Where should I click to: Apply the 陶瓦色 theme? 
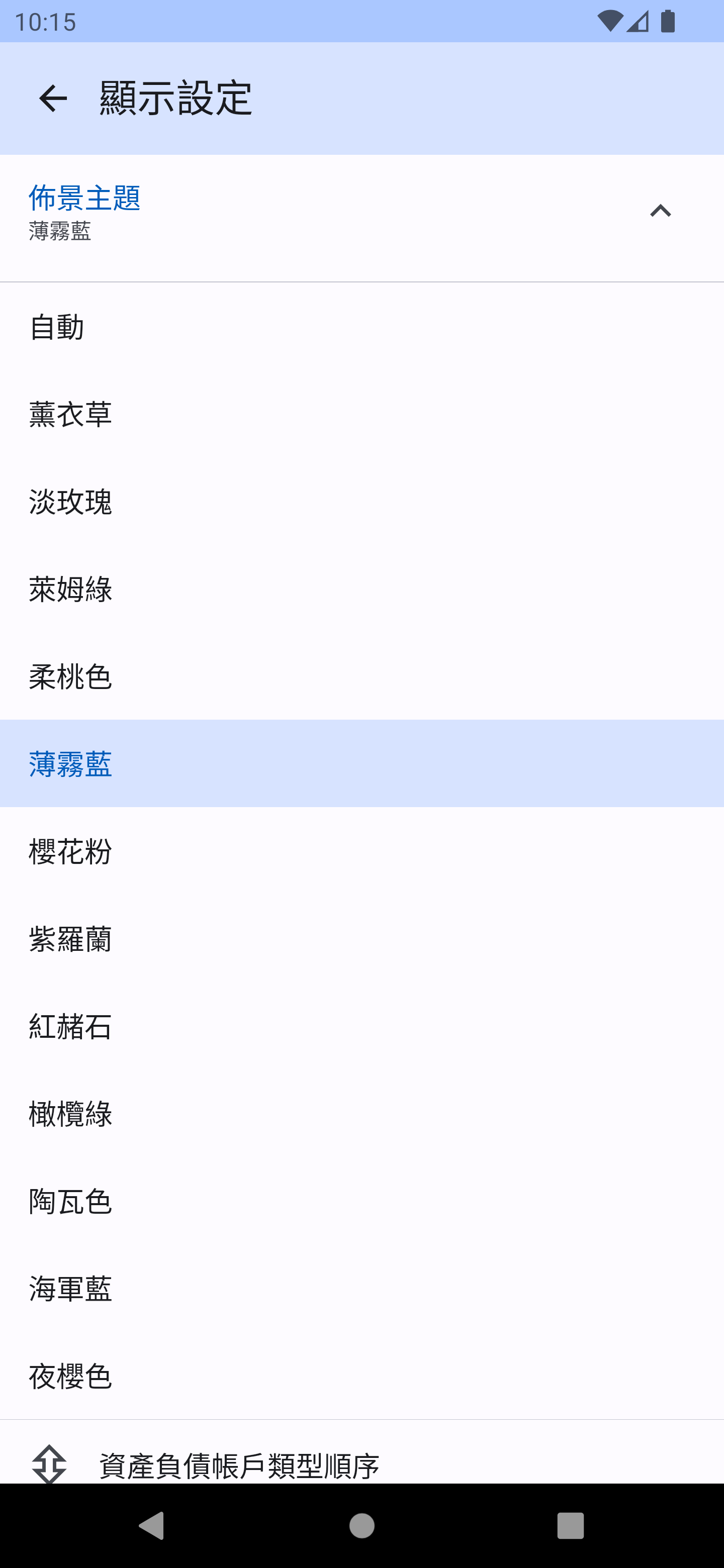[361, 1201]
